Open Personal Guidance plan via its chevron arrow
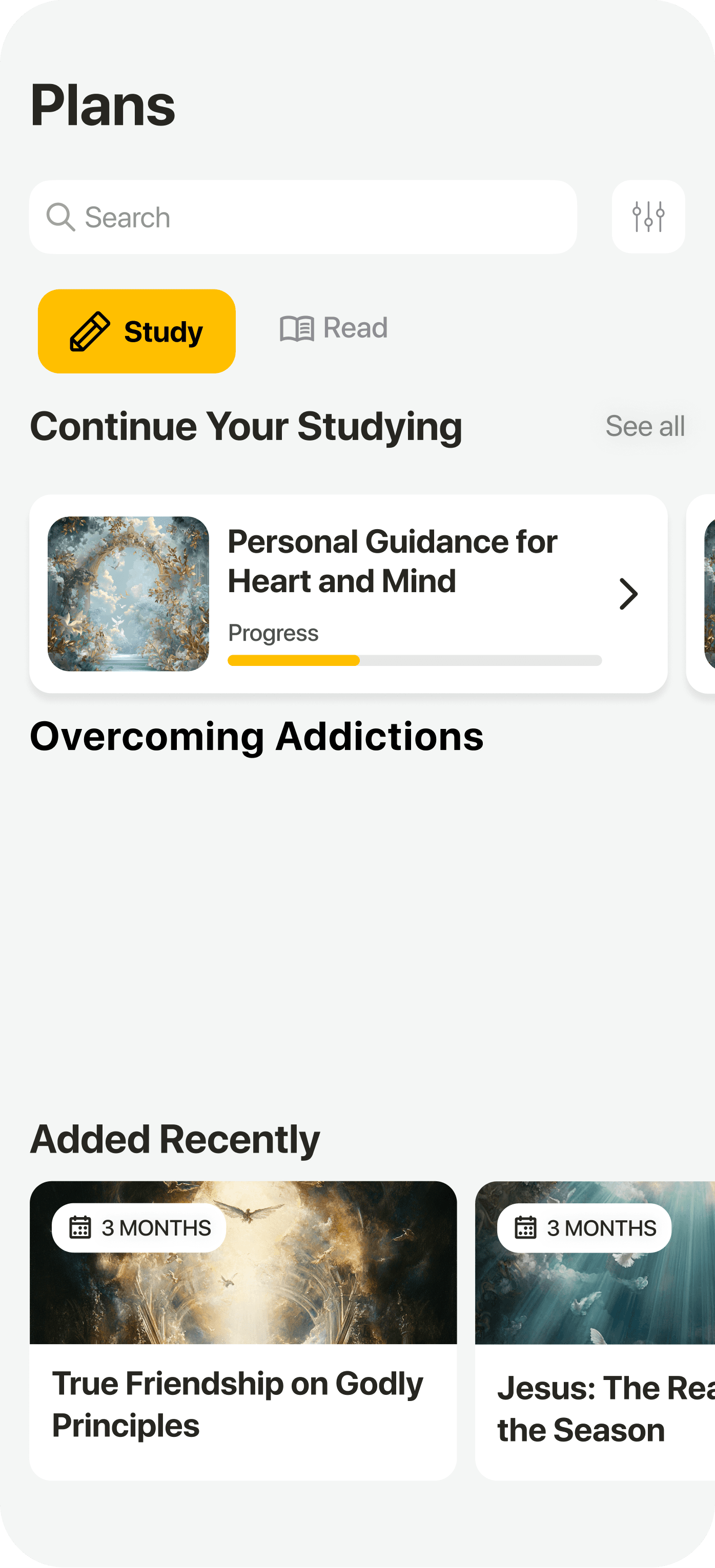 (x=628, y=594)
